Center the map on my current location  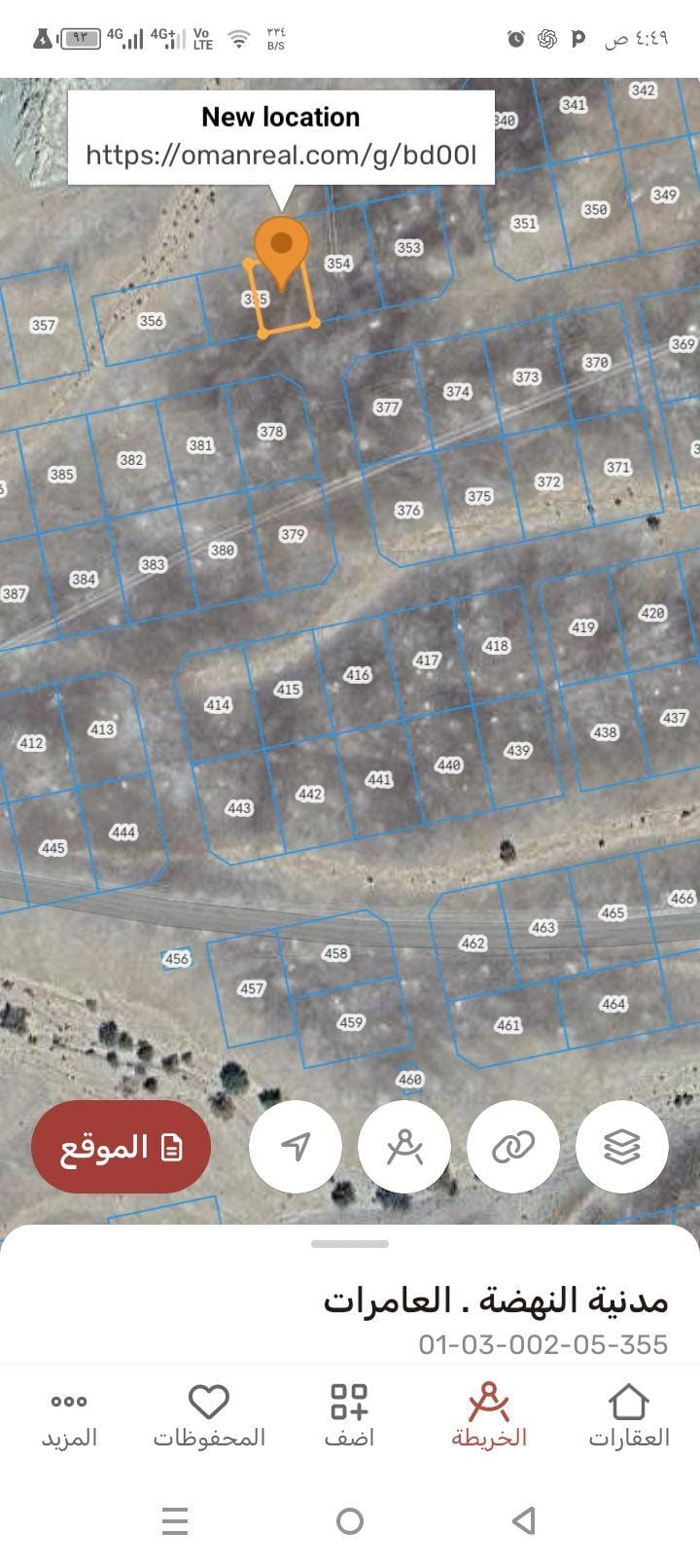[x=296, y=1147]
